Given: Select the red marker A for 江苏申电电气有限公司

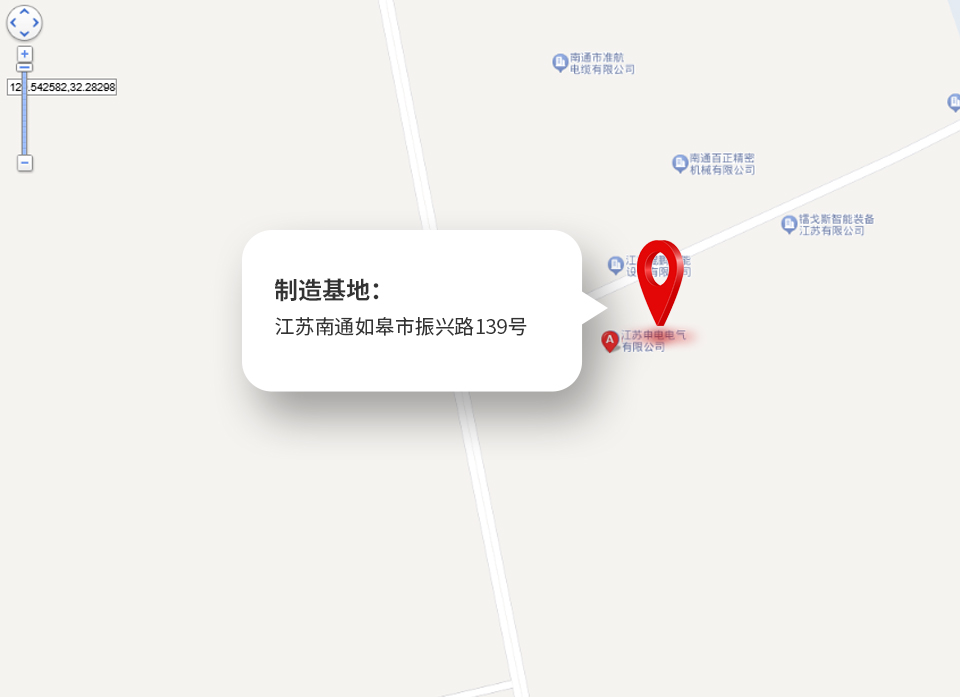Looking at the screenshot, I should coord(609,341).
